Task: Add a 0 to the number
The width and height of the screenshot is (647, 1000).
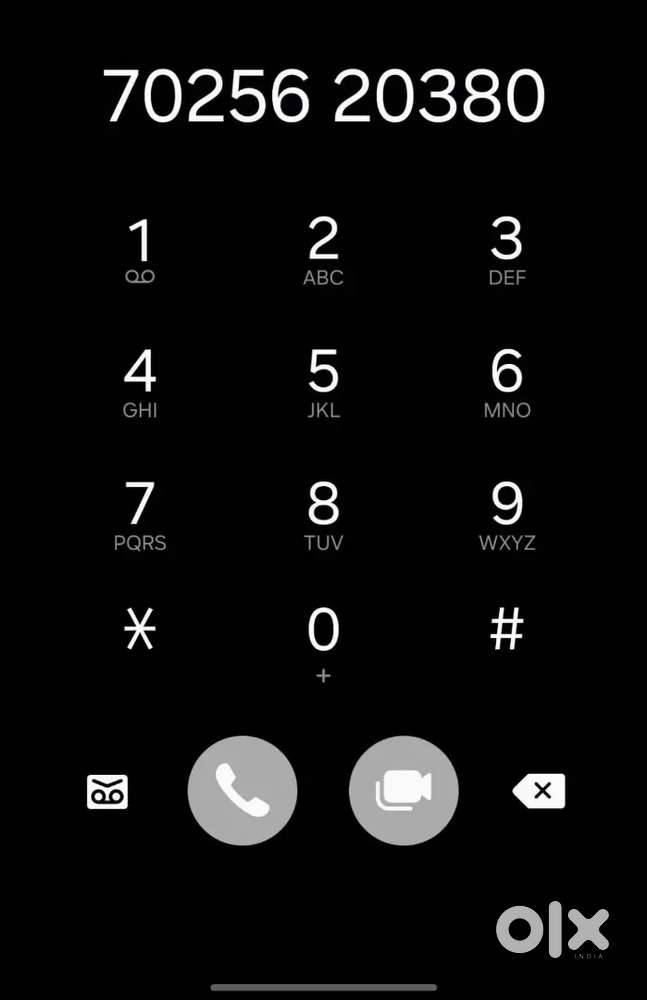Action: click(x=323, y=642)
